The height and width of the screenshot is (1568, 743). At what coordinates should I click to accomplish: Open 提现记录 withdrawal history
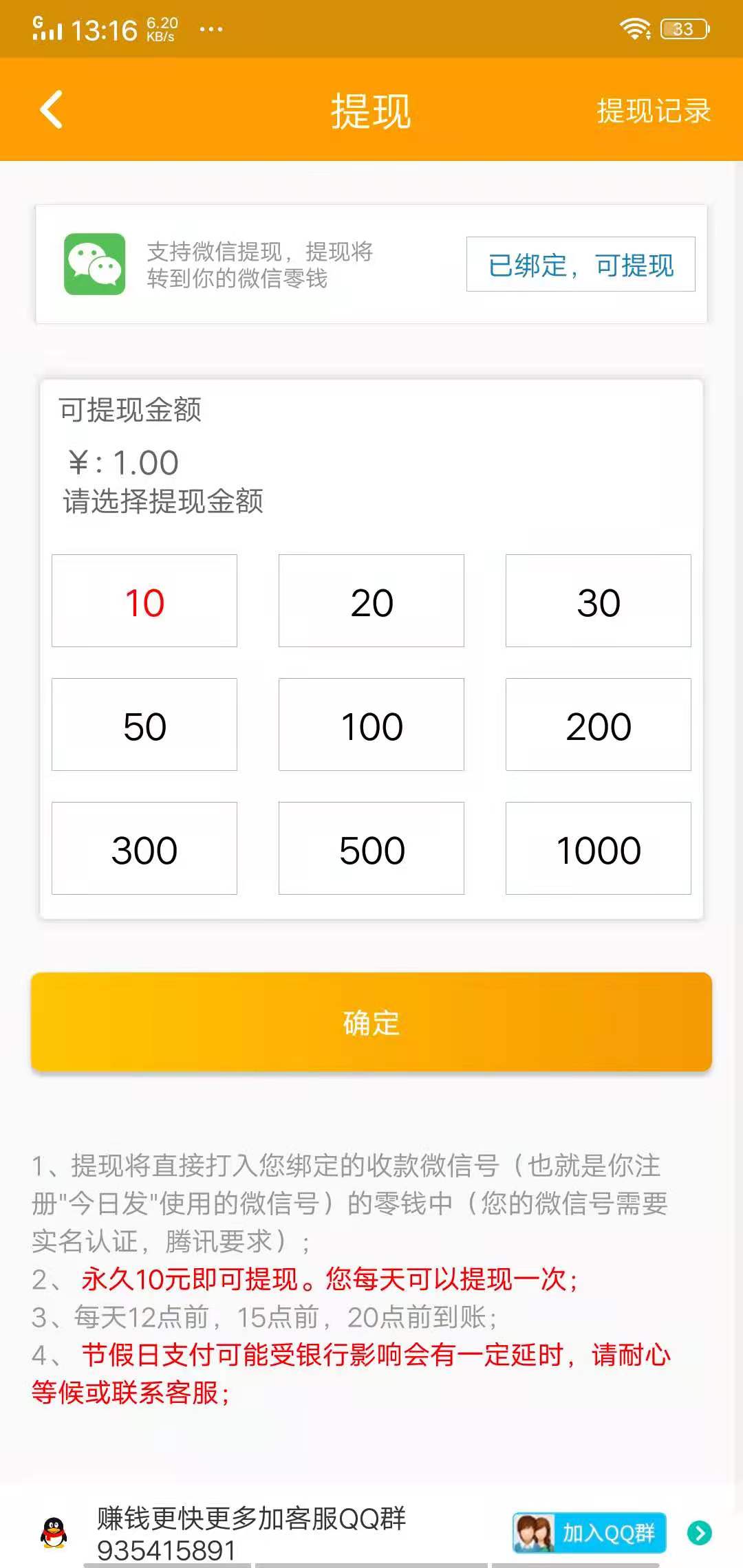pos(653,111)
